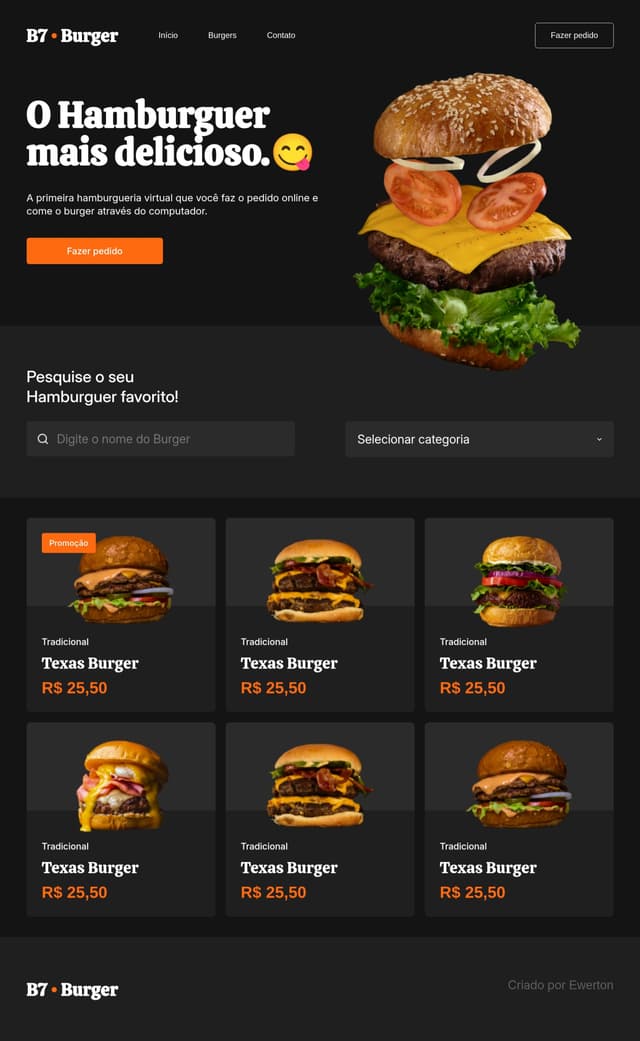Open the Início navigation link
640x1041 pixels.
pos(168,35)
